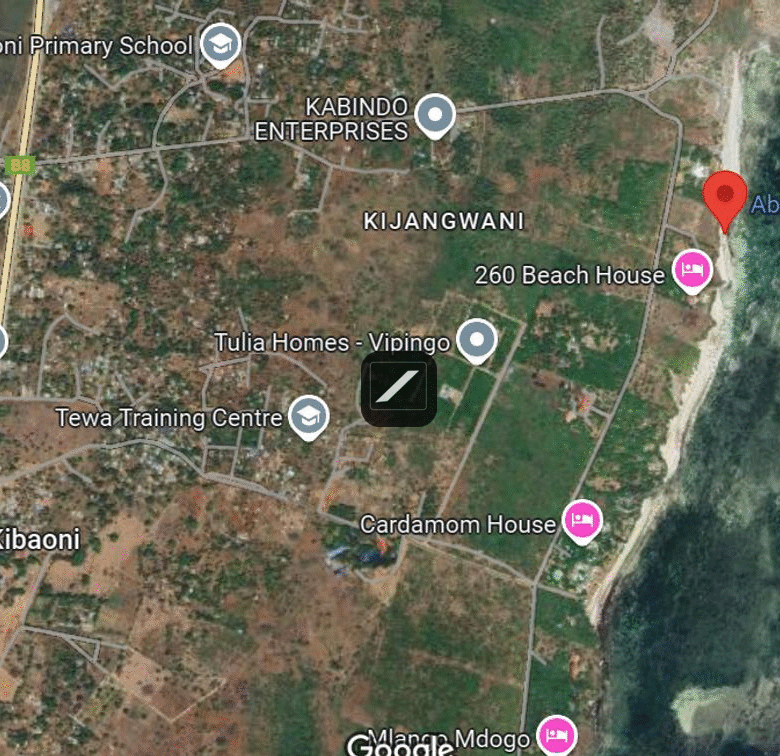Select the Tewa Training Centre pin
Image resolution: width=780 pixels, height=756 pixels.
(x=309, y=416)
